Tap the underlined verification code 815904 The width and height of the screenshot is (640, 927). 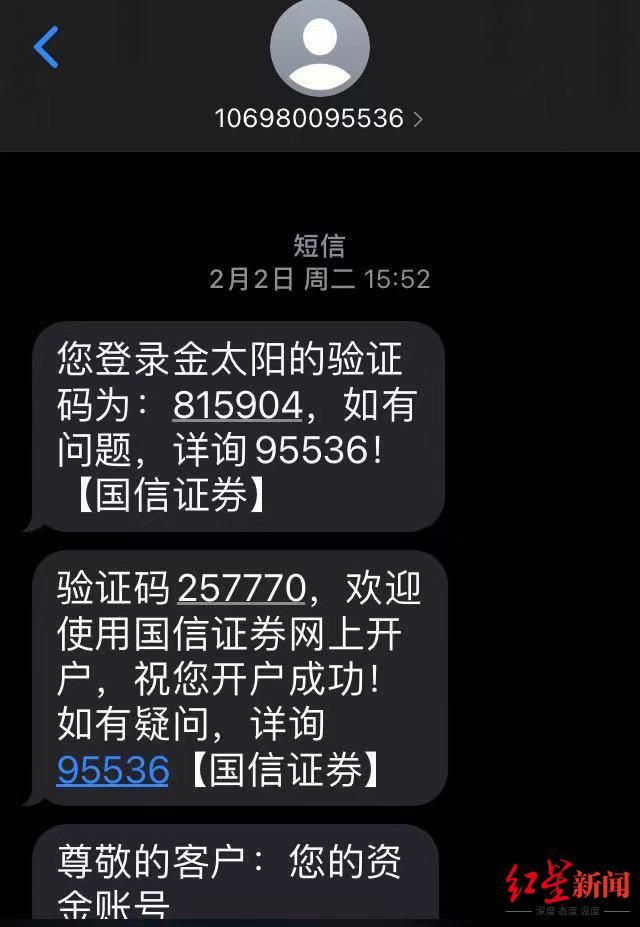pyautogui.click(x=237, y=405)
